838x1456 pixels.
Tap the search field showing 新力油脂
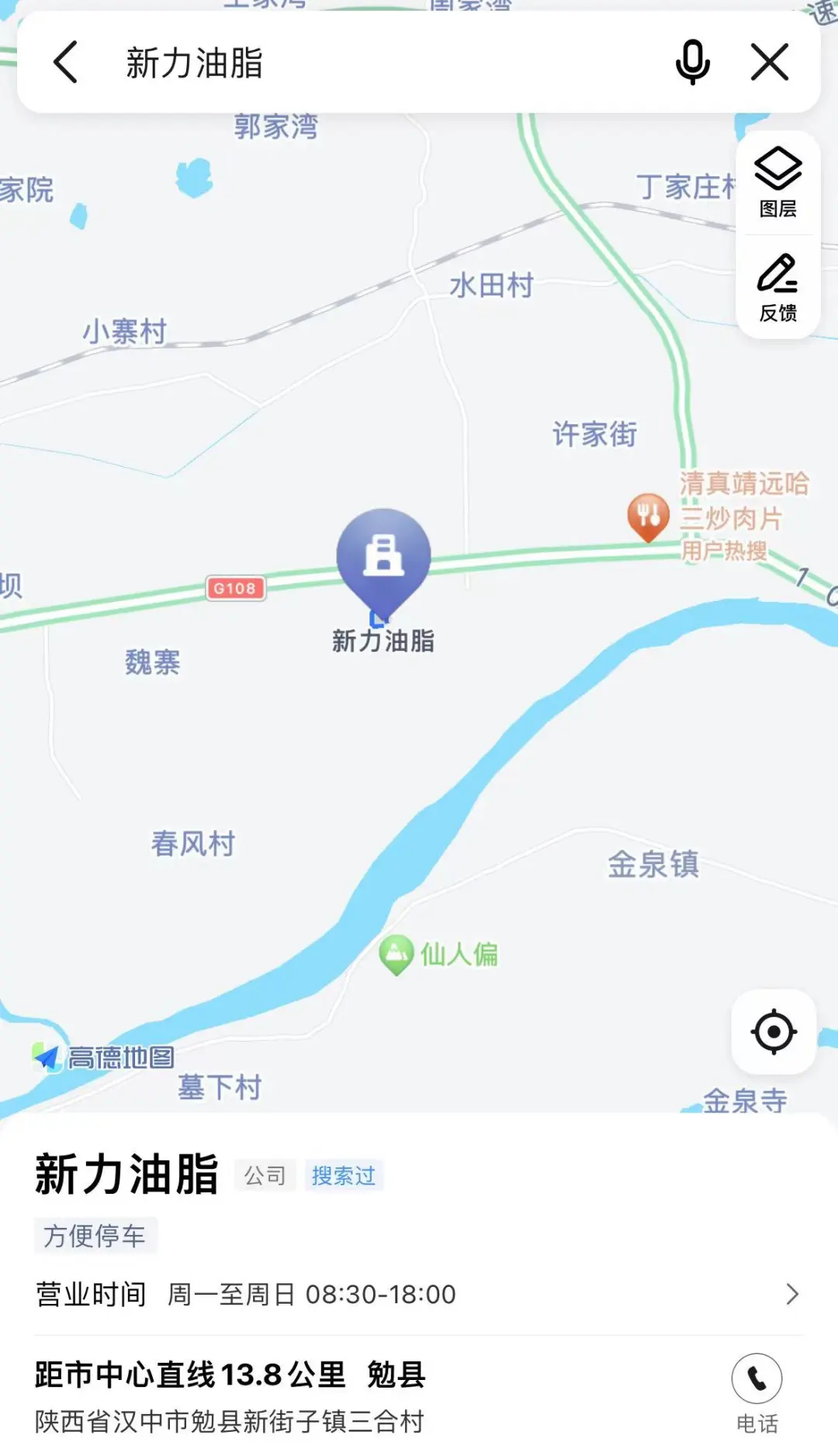coord(349,62)
